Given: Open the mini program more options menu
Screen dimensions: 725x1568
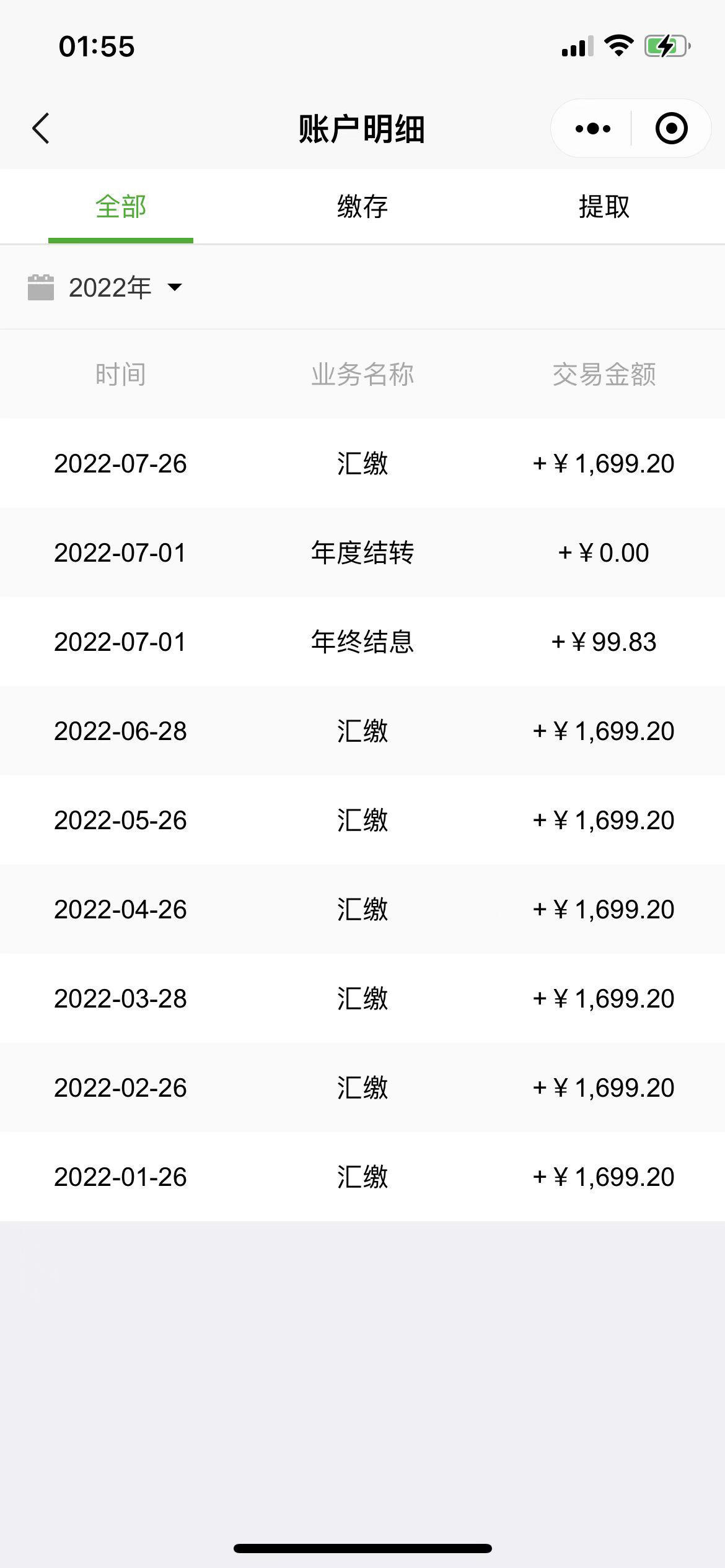Looking at the screenshot, I should click(x=592, y=129).
